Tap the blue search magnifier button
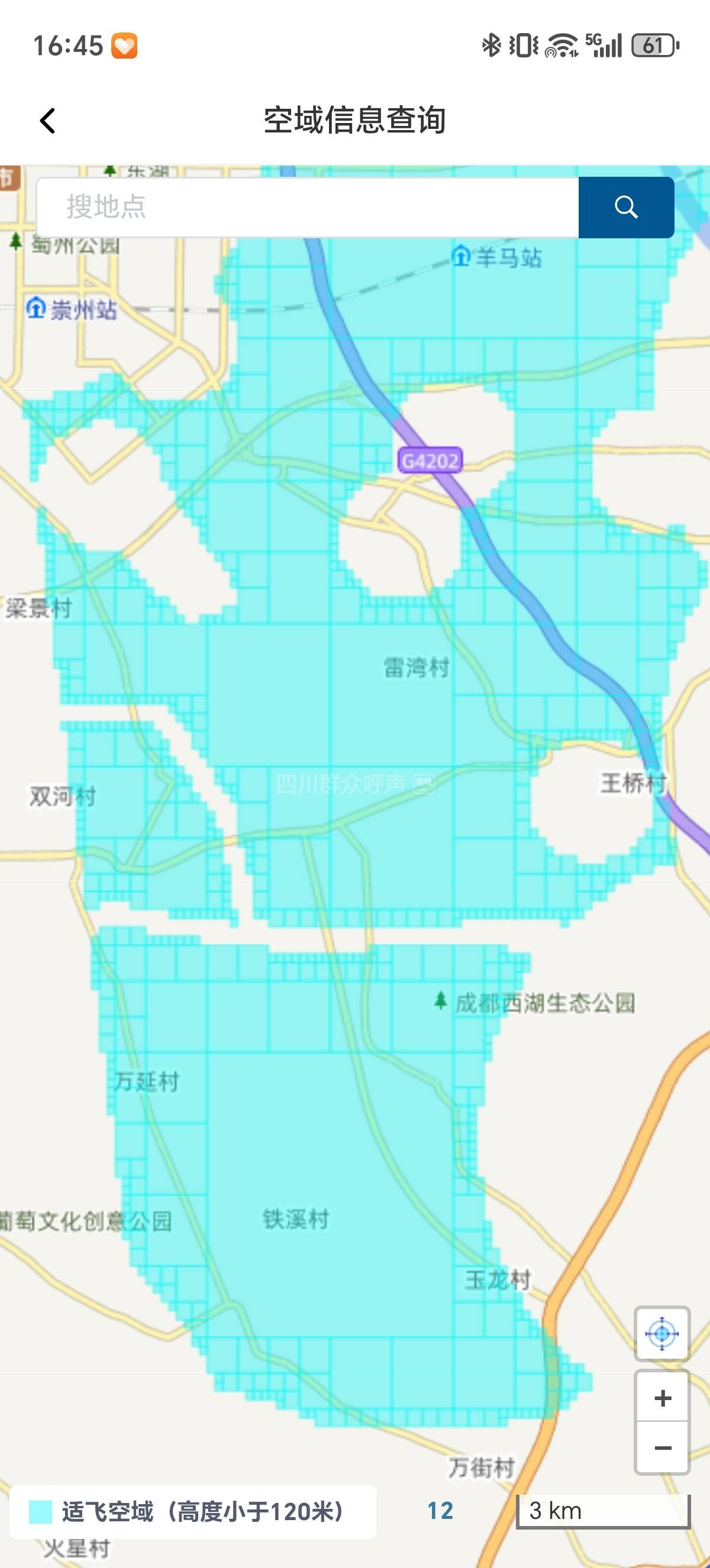710x1568 pixels. click(x=626, y=207)
